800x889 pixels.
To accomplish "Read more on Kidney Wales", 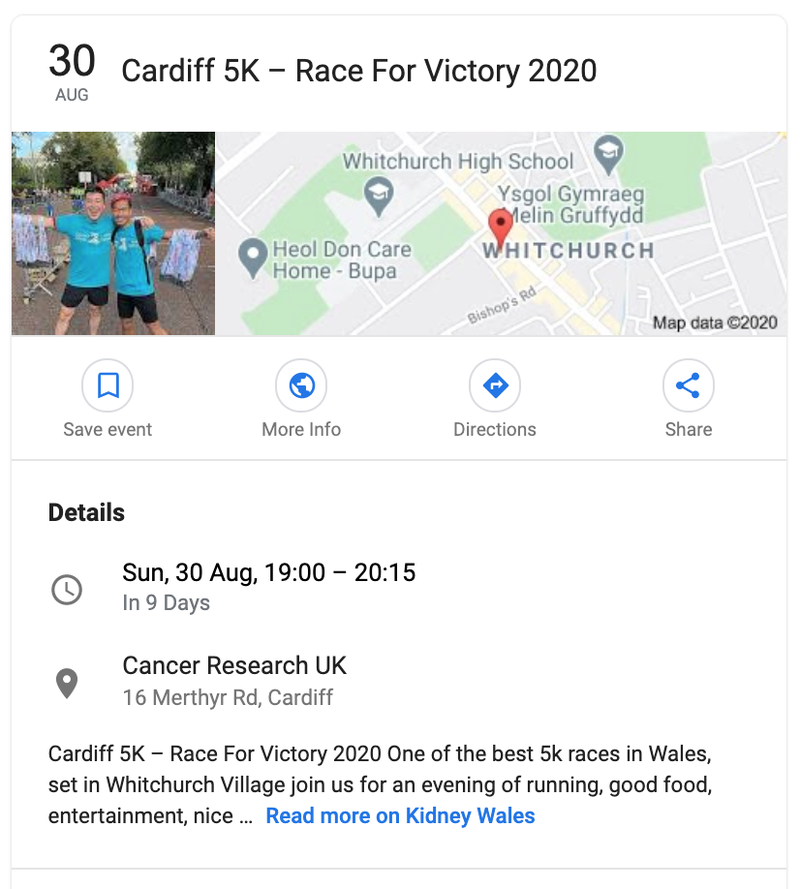I will coord(400,816).
